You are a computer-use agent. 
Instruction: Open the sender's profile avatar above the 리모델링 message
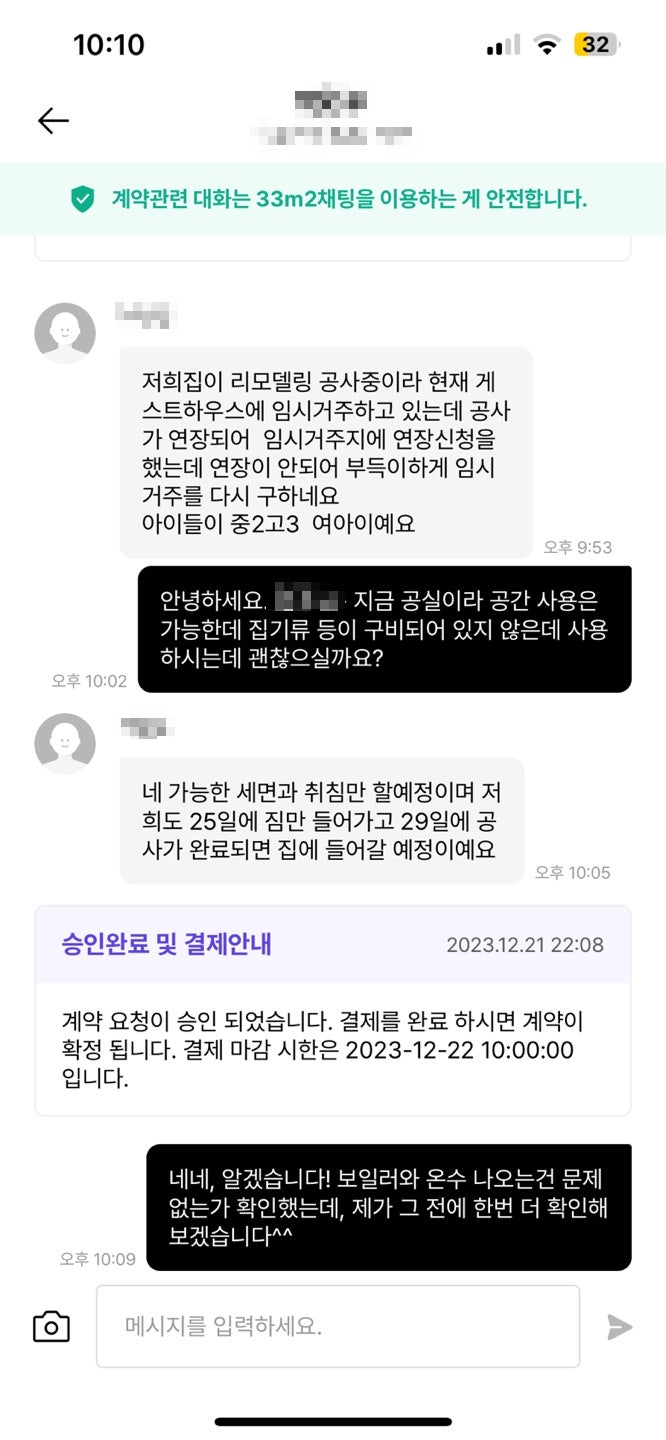click(65, 333)
